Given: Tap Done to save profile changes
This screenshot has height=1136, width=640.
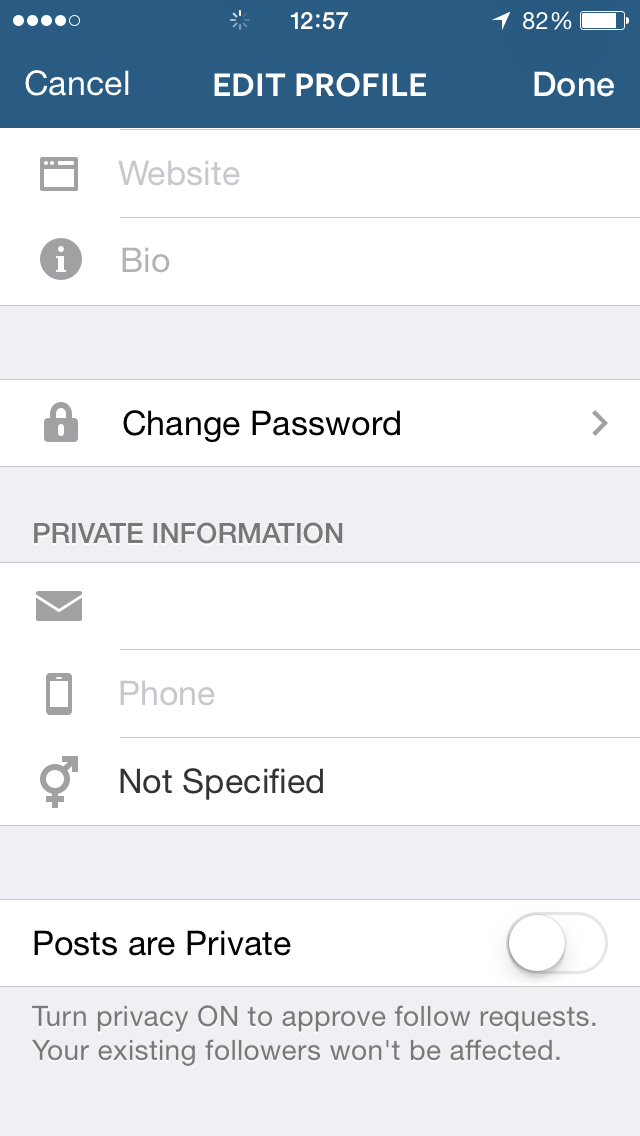Looking at the screenshot, I should click(573, 85).
